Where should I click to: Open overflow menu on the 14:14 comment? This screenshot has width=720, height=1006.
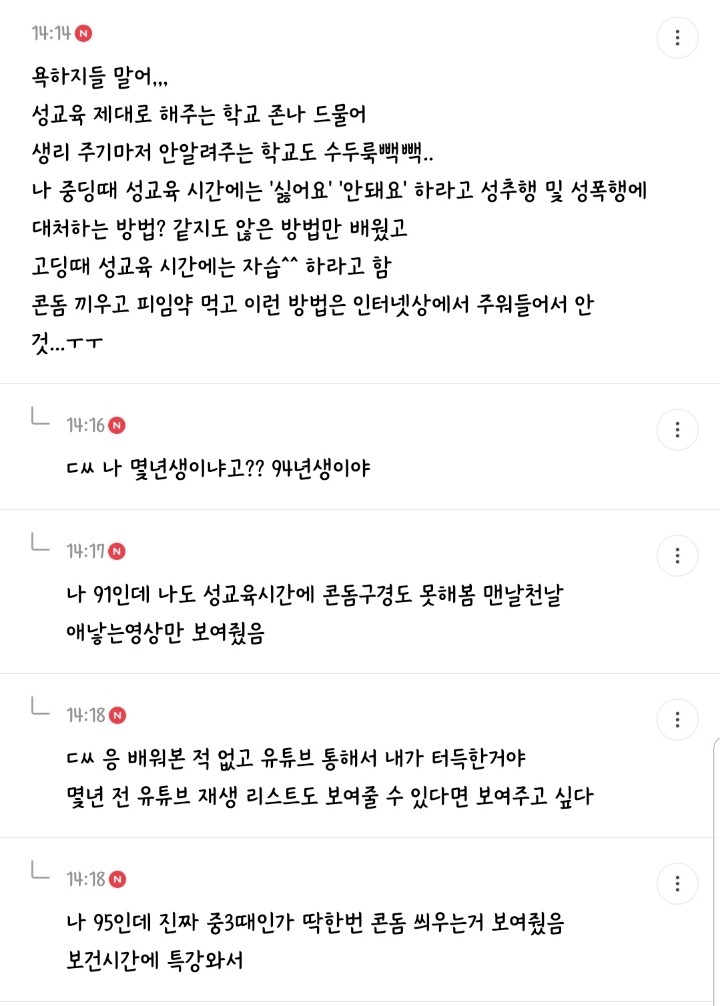pyautogui.click(x=677, y=38)
